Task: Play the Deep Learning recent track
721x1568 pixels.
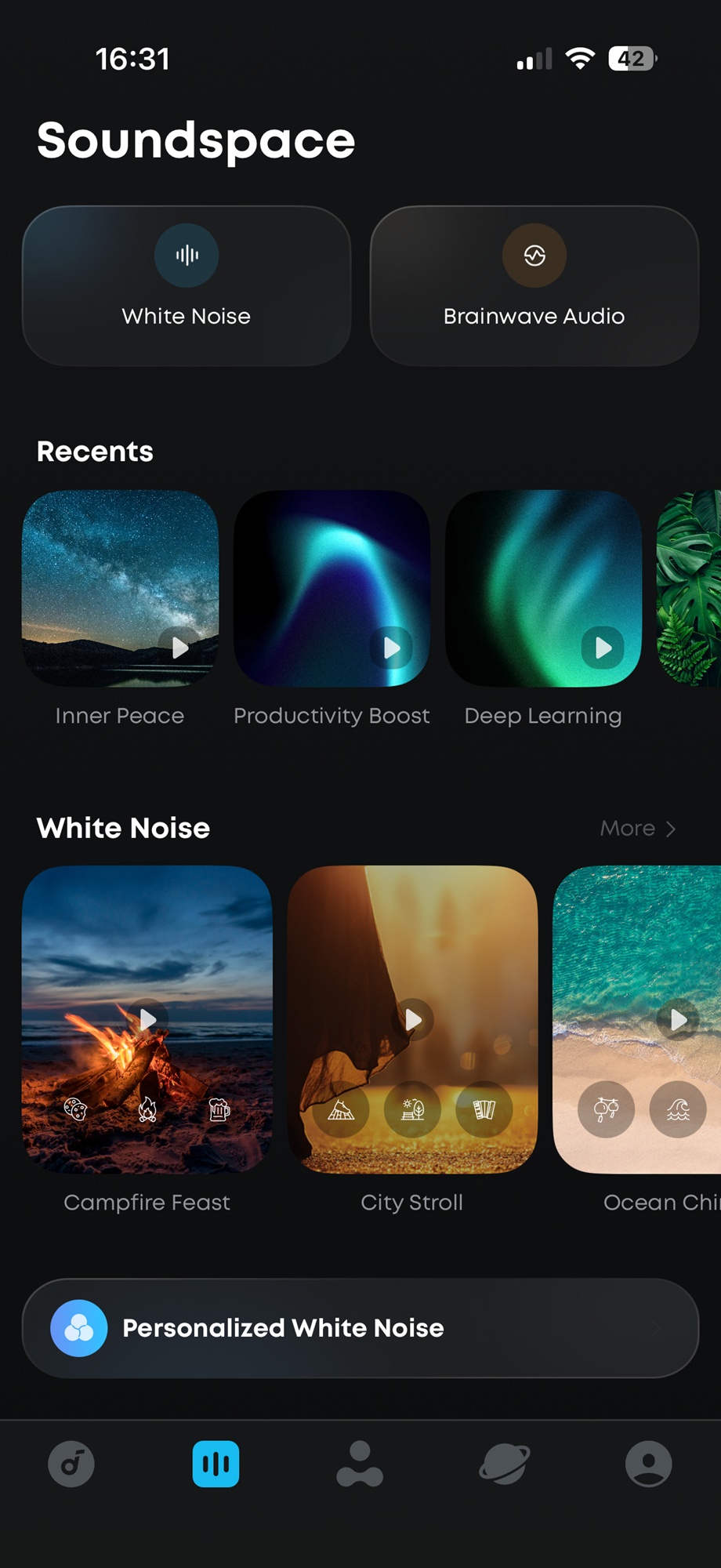Action: 603,648
